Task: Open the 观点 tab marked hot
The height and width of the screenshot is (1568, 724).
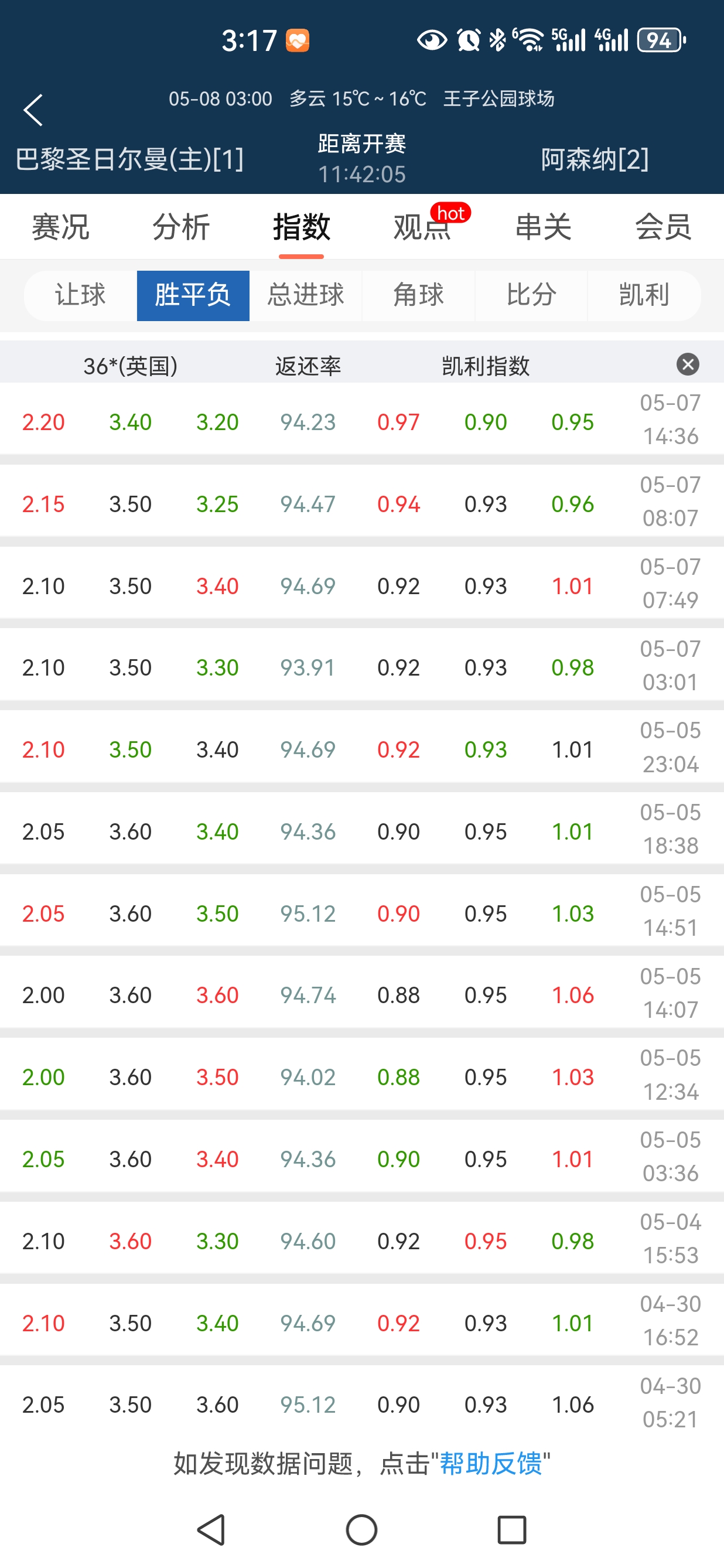Action: coord(422,227)
